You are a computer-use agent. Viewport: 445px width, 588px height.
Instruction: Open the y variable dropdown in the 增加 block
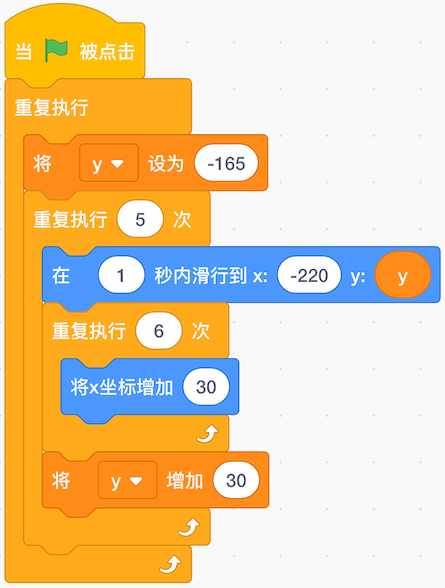click(127, 480)
